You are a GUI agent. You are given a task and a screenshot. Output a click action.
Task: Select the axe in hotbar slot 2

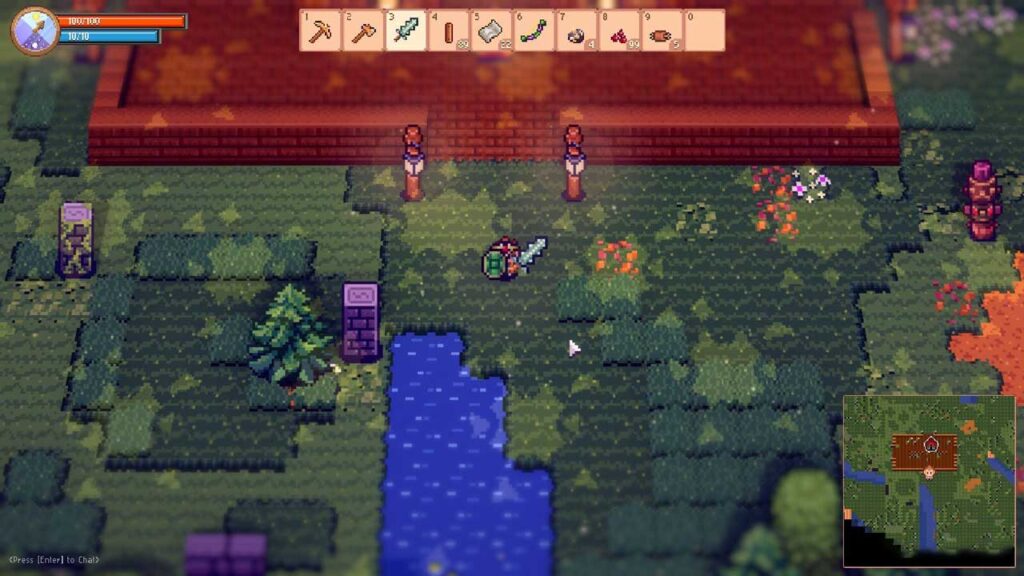tap(362, 31)
